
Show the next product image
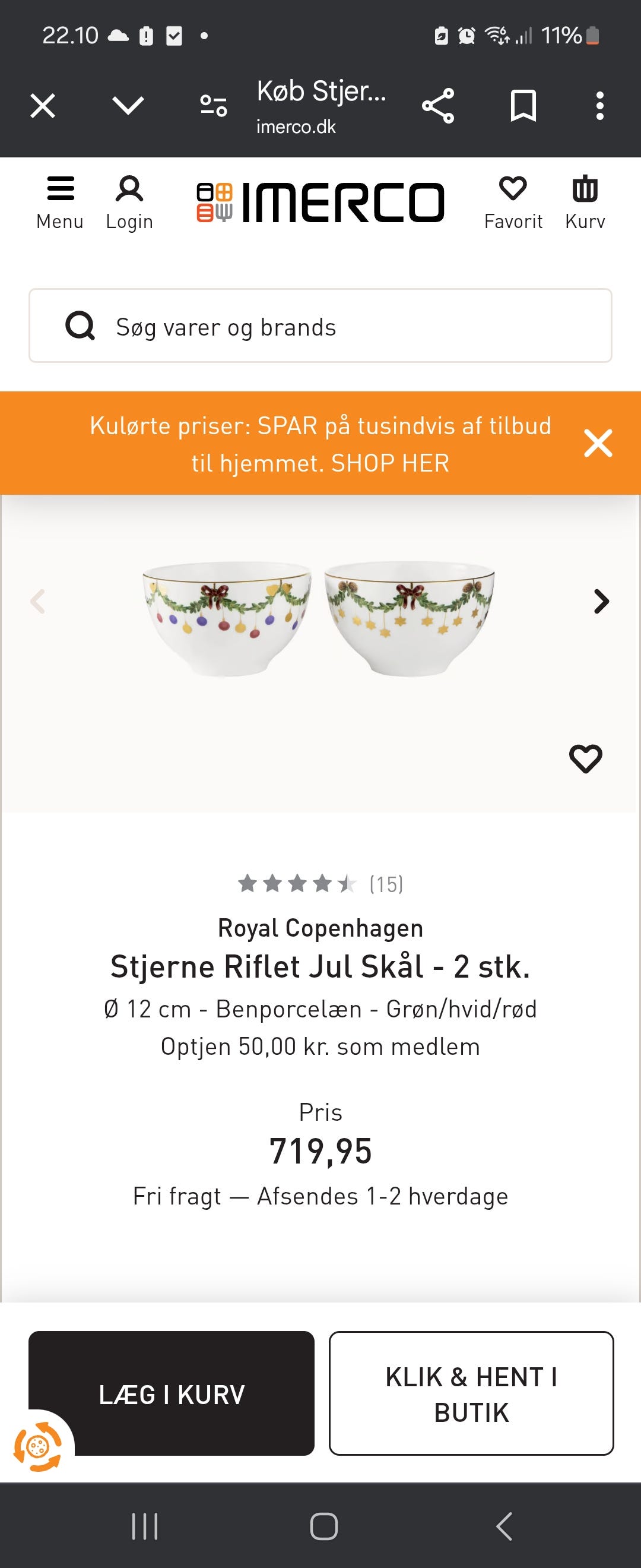[x=601, y=602]
